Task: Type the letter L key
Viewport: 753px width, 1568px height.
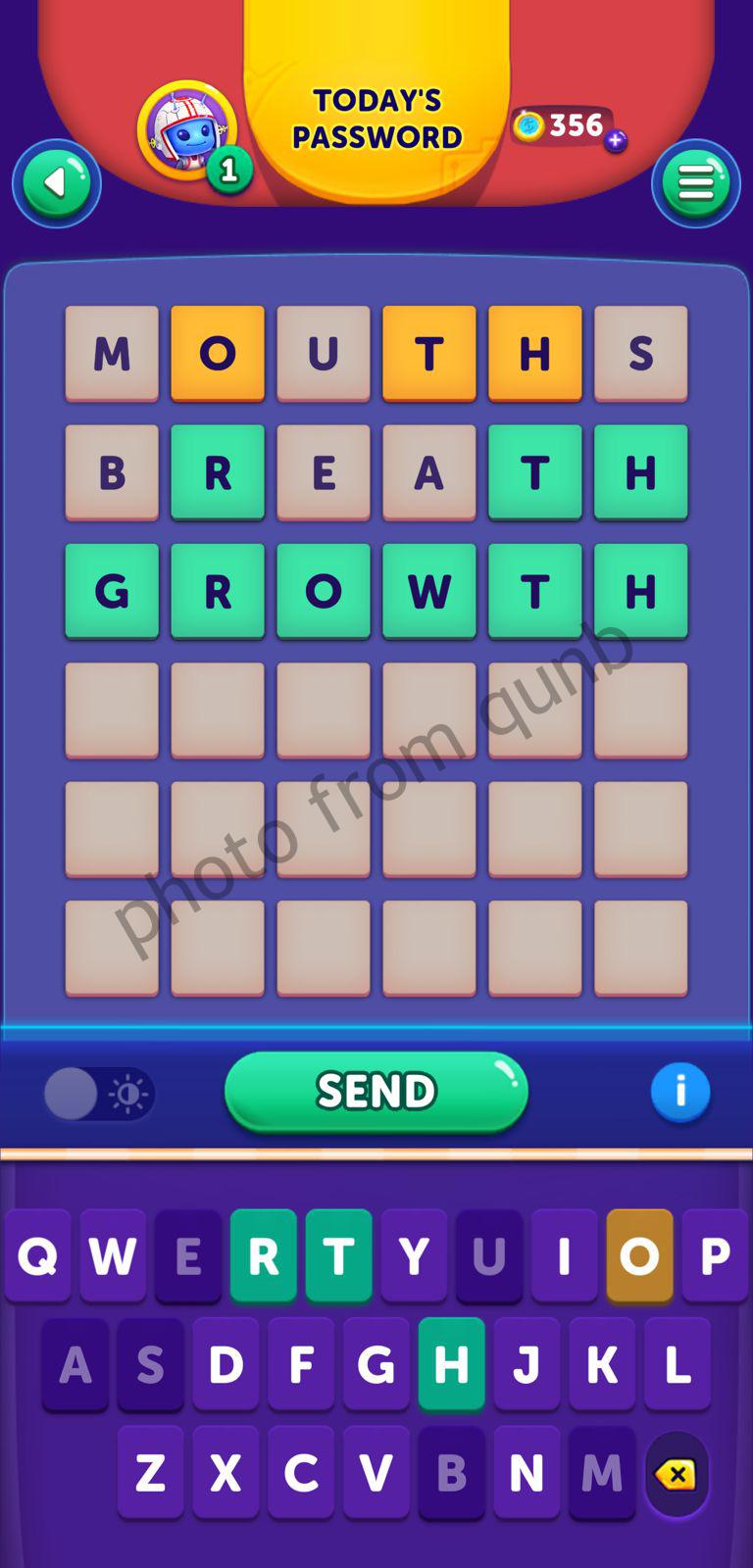Action: (677, 1363)
